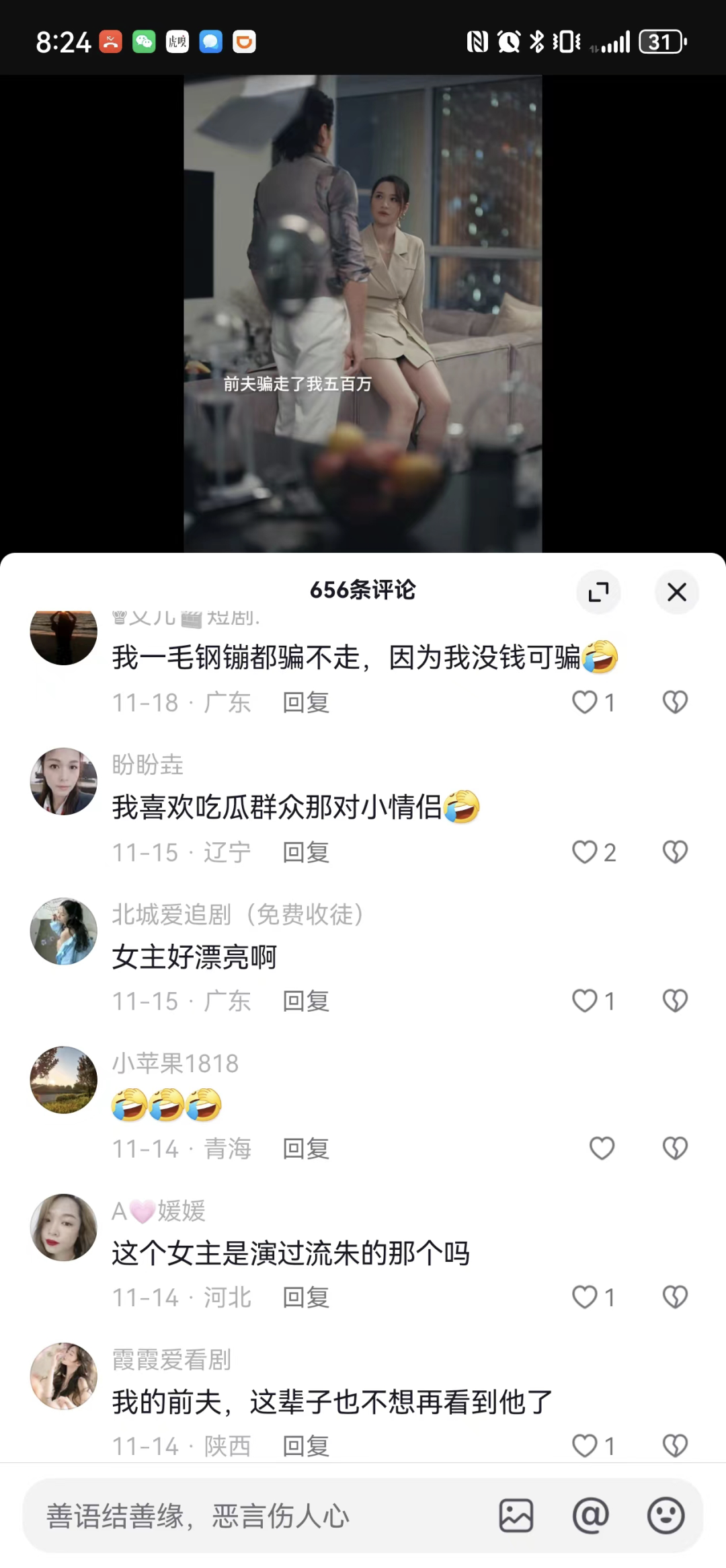Open A媛媛's profile avatar
The image size is (726, 1568).
point(64,1228)
